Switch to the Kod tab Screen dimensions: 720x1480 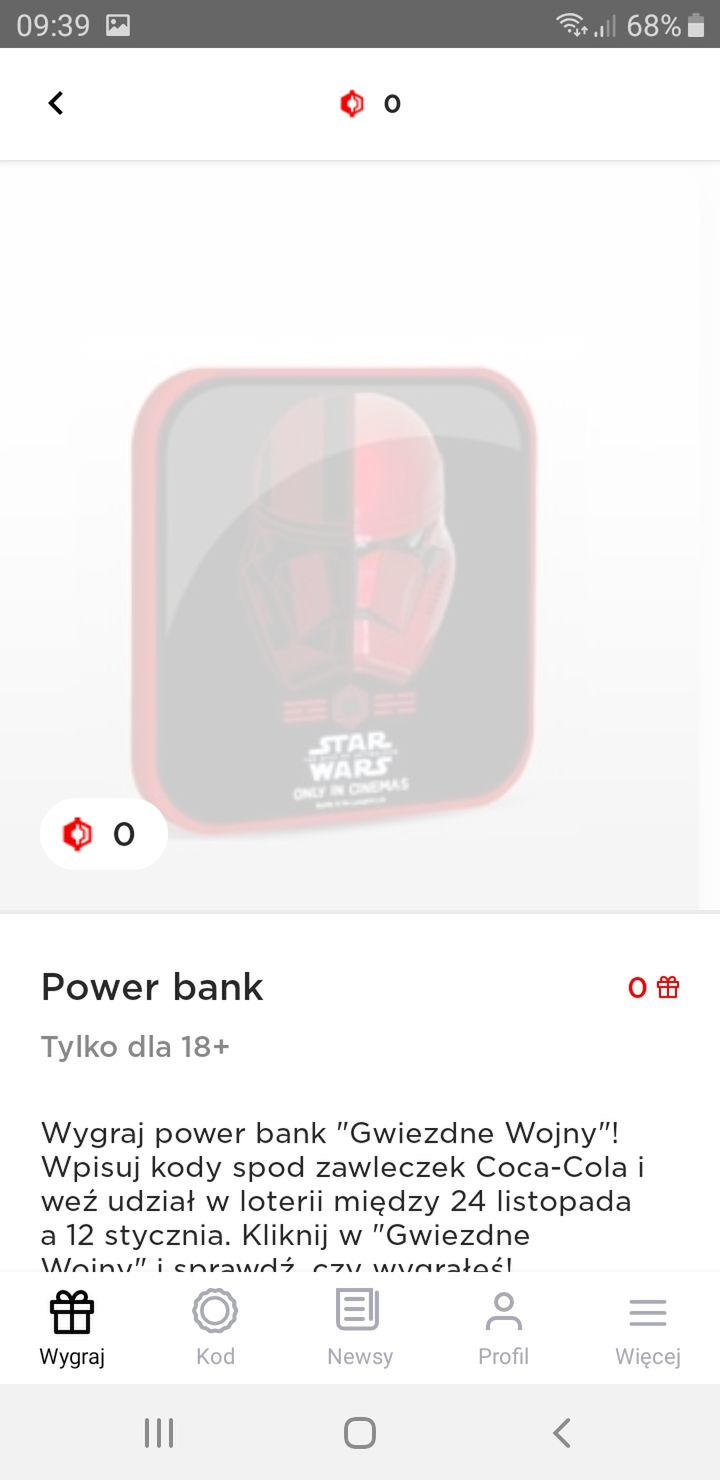tap(215, 1327)
